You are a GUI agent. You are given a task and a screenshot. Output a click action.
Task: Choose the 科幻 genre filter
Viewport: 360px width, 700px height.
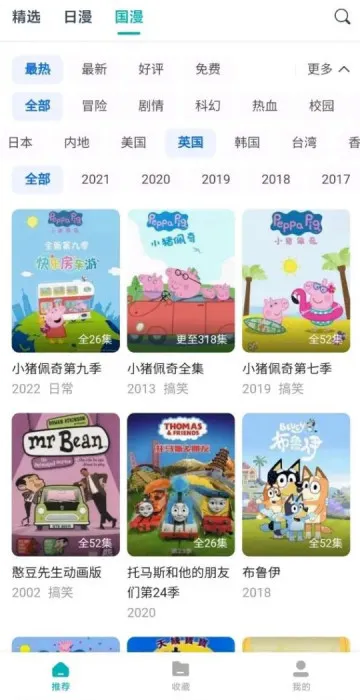coord(208,106)
